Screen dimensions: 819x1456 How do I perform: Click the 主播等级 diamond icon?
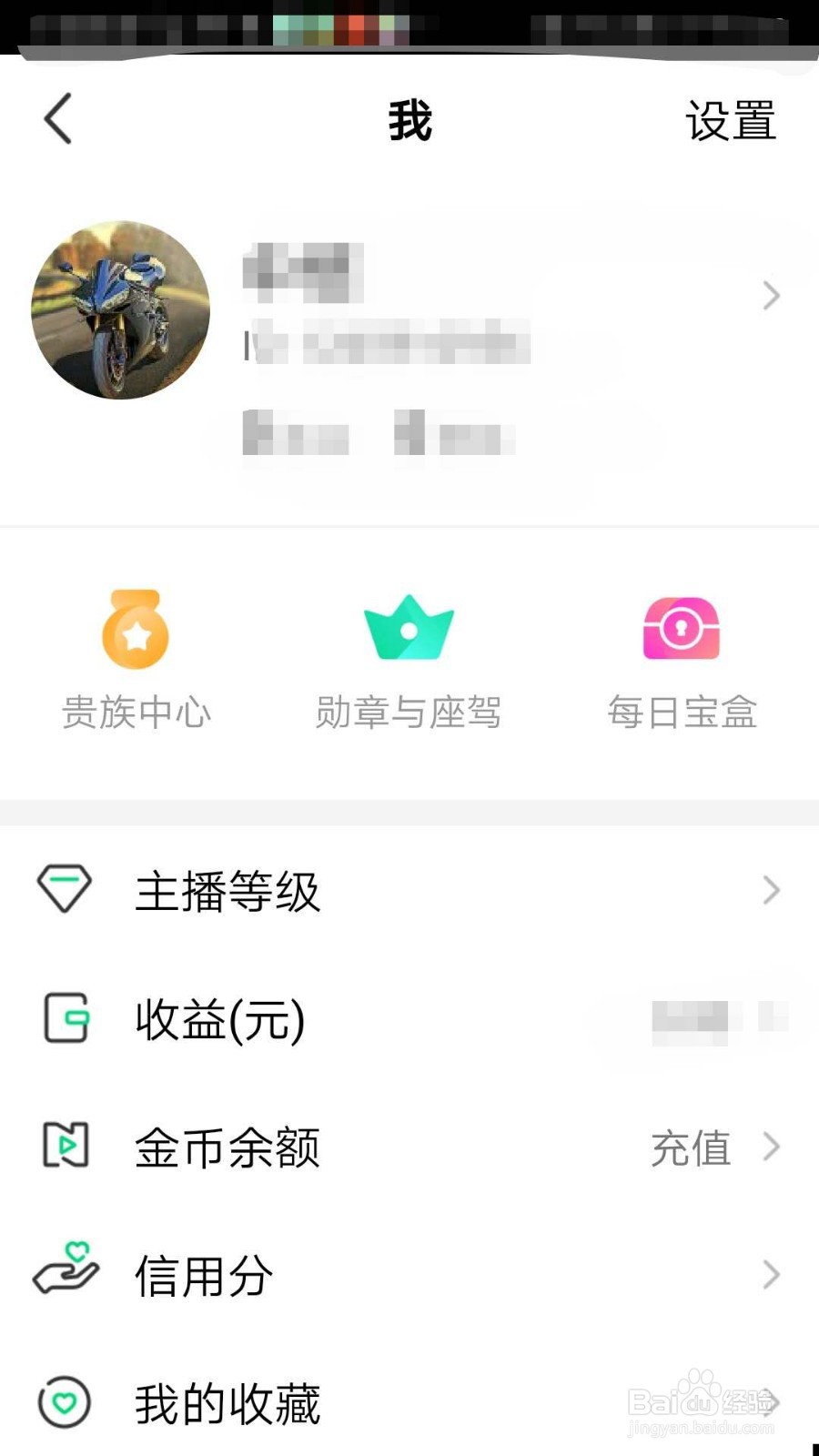[64, 889]
